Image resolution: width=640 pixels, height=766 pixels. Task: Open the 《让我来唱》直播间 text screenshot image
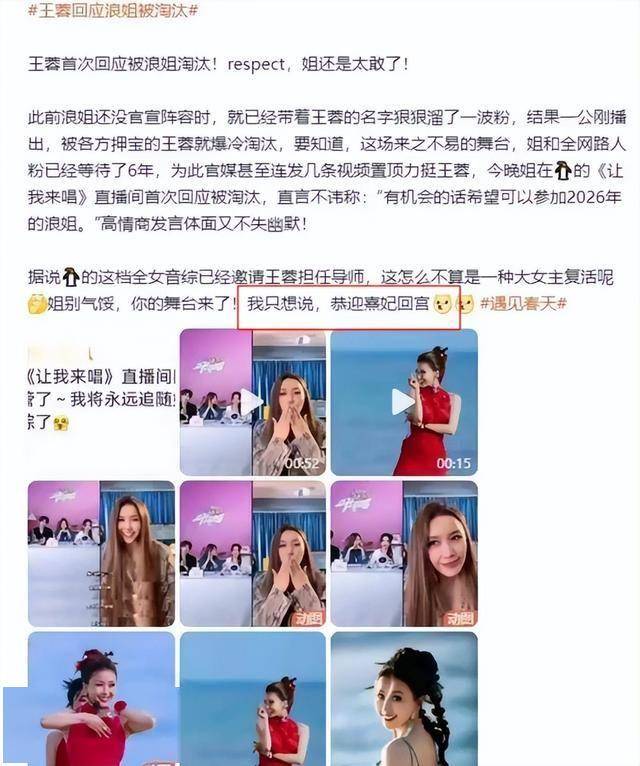tap(100, 402)
